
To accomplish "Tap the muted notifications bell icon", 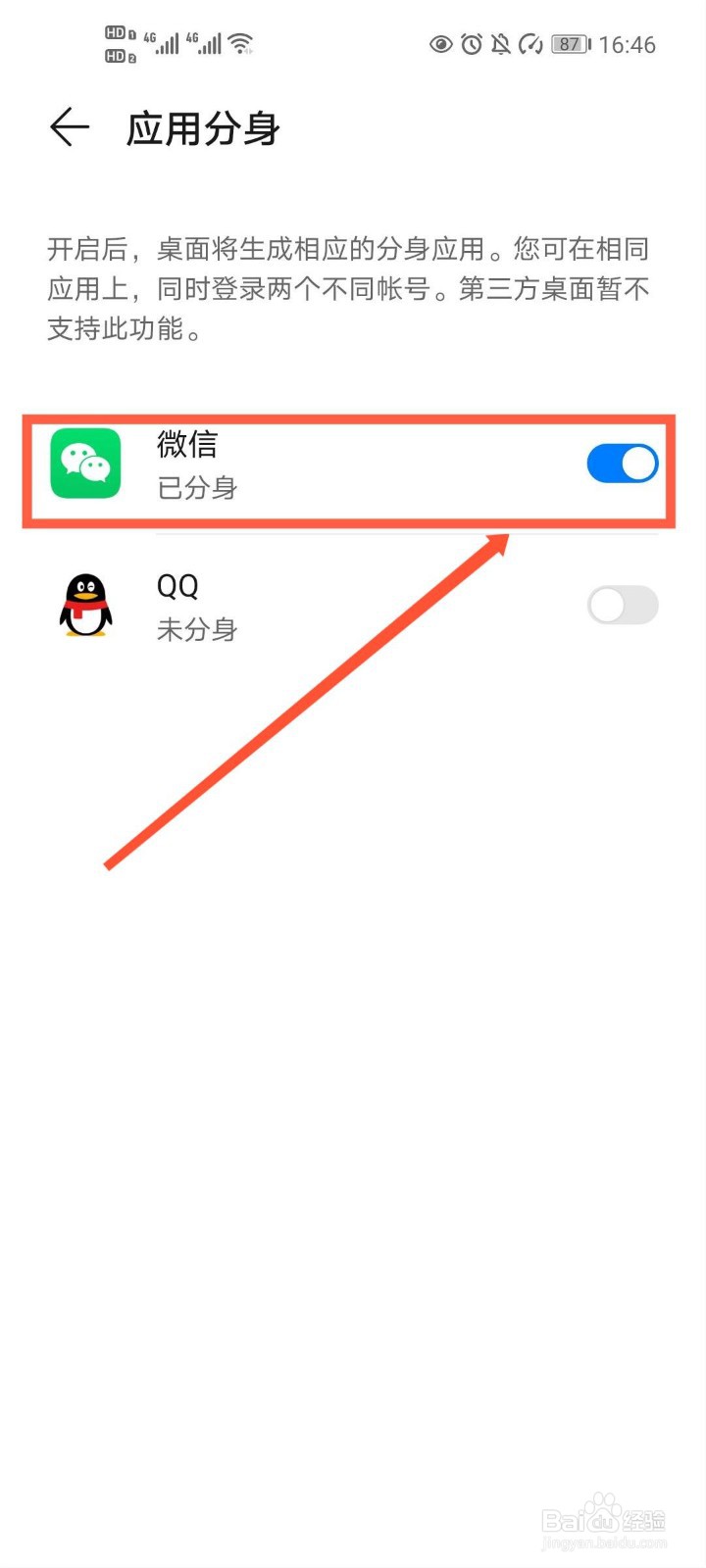I will [502, 44].
